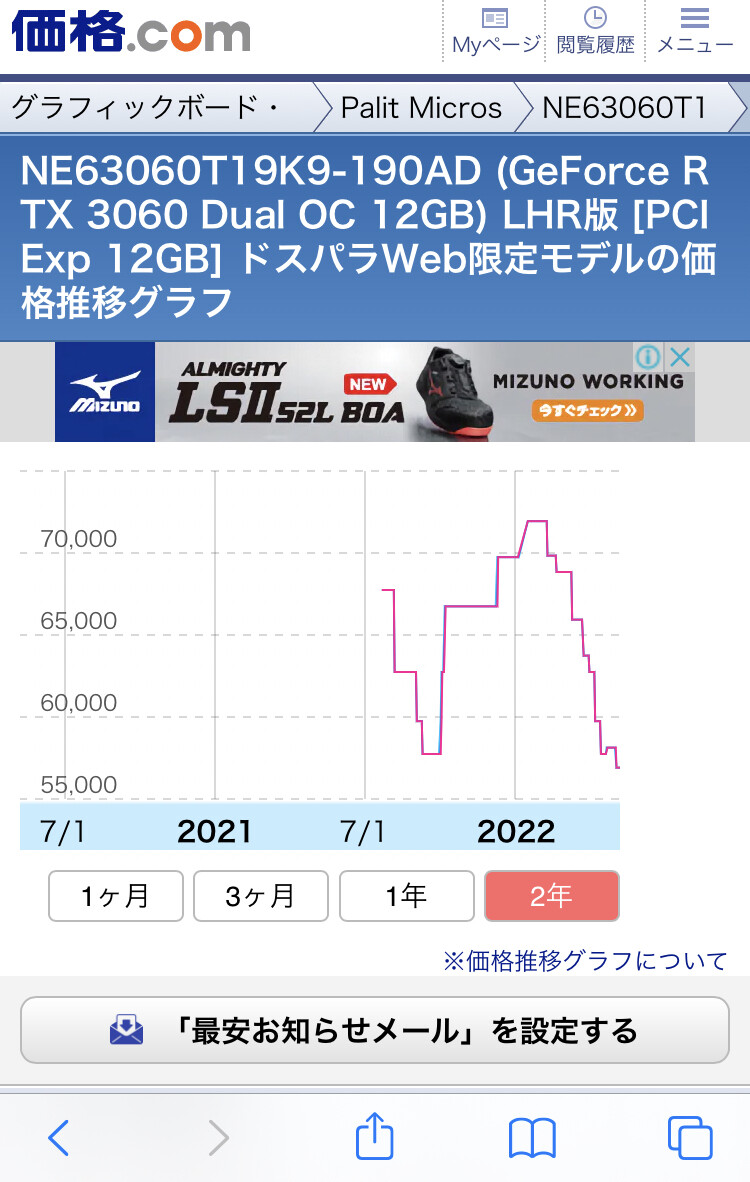Show open Safari tabs
Viewport: 750px width, 1182px height.
tap(690, 1138)
